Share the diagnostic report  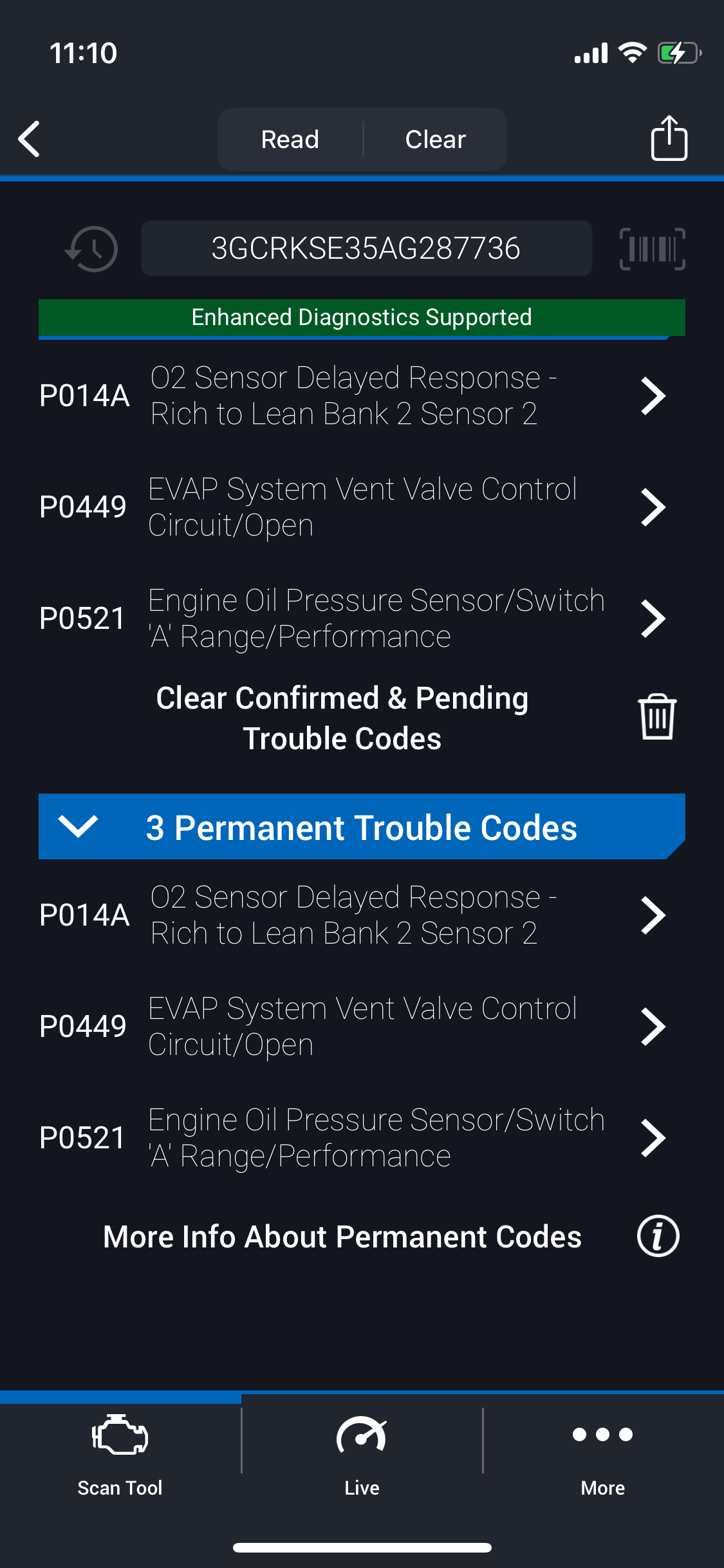669,138
